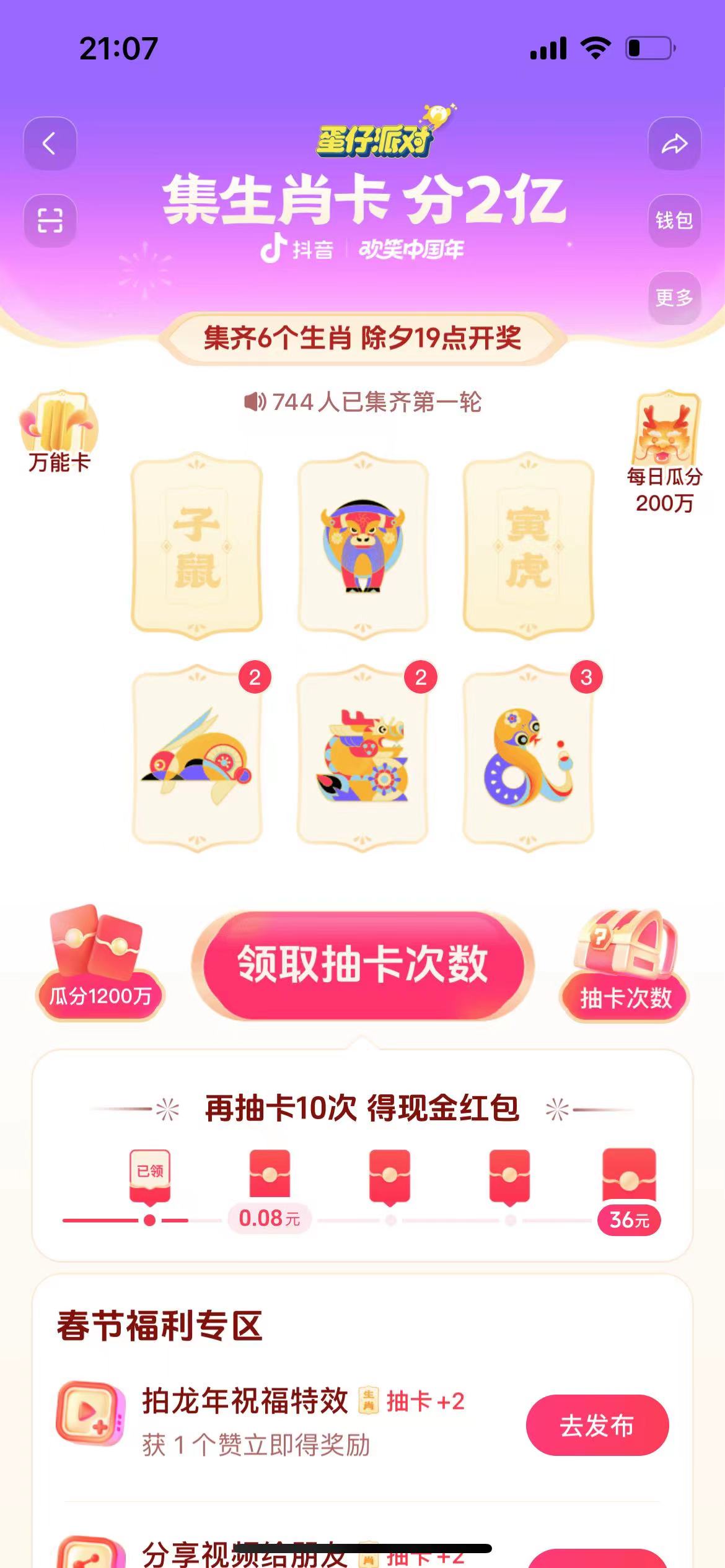The height and width of the screenshot is (1568, 725).
Task: Share this event with the arrow icon
Action: 674,144
